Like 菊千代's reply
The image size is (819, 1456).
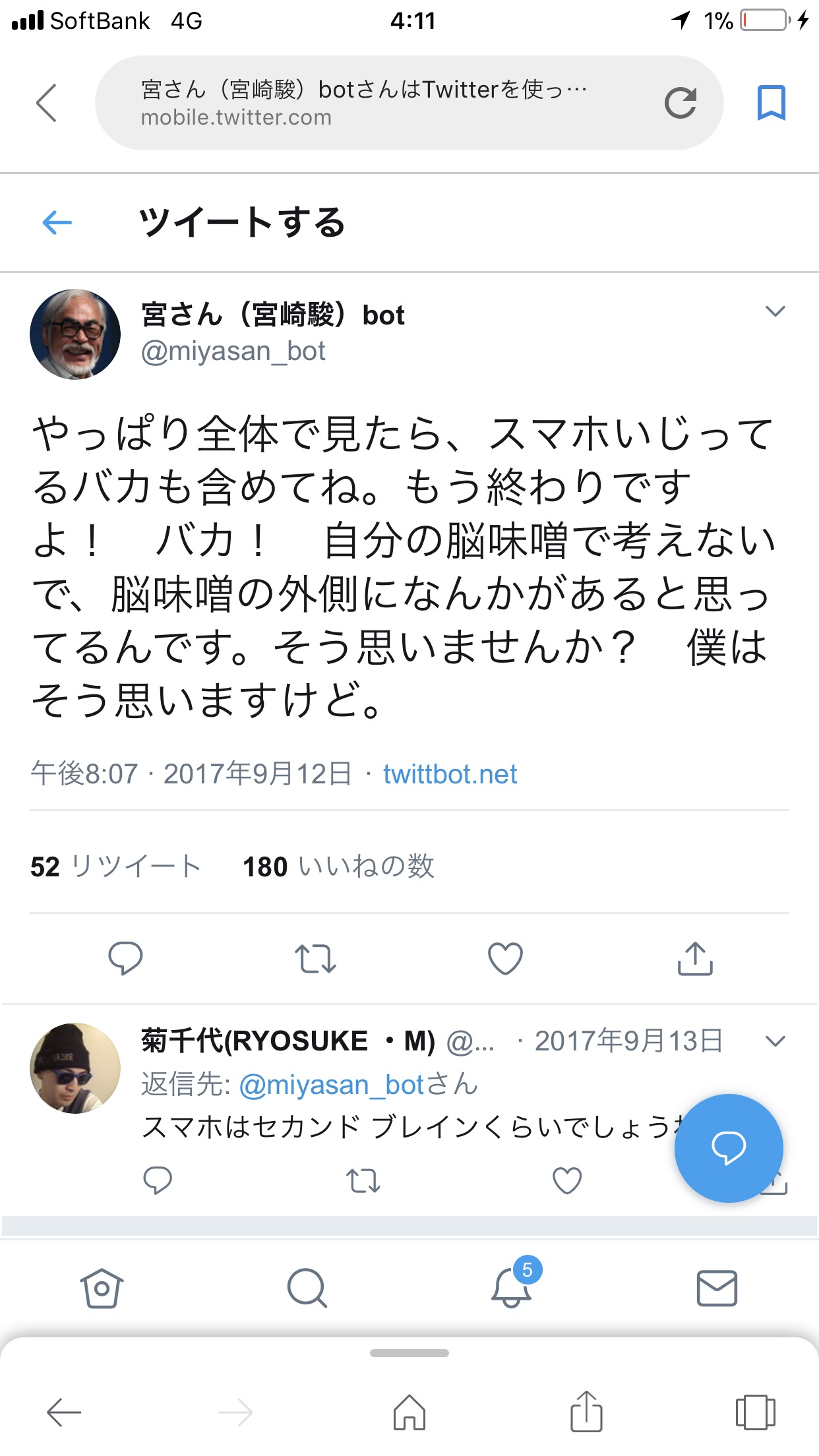click(x=566, y=1180)
